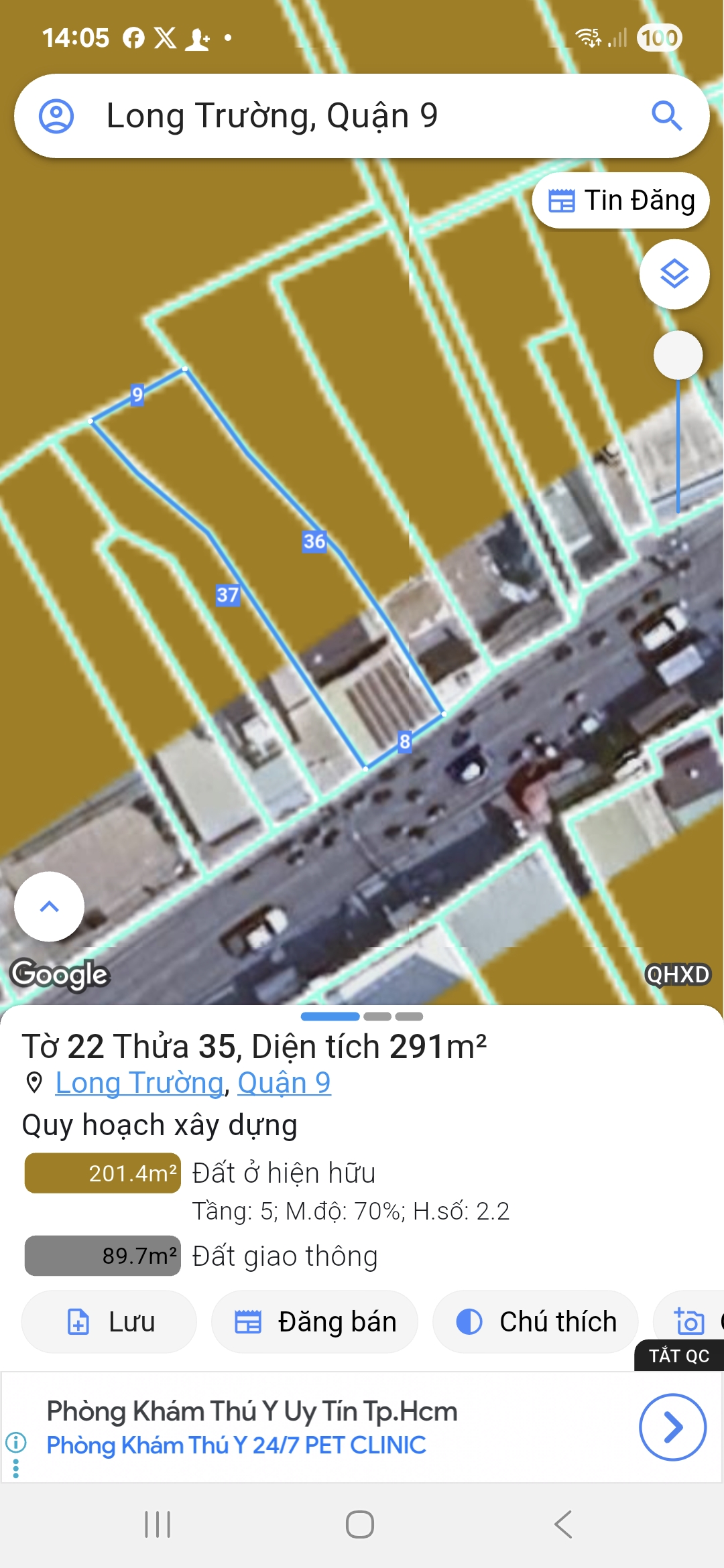Tap the screenshot camera chip
724x1568 pixels.
690,1322
